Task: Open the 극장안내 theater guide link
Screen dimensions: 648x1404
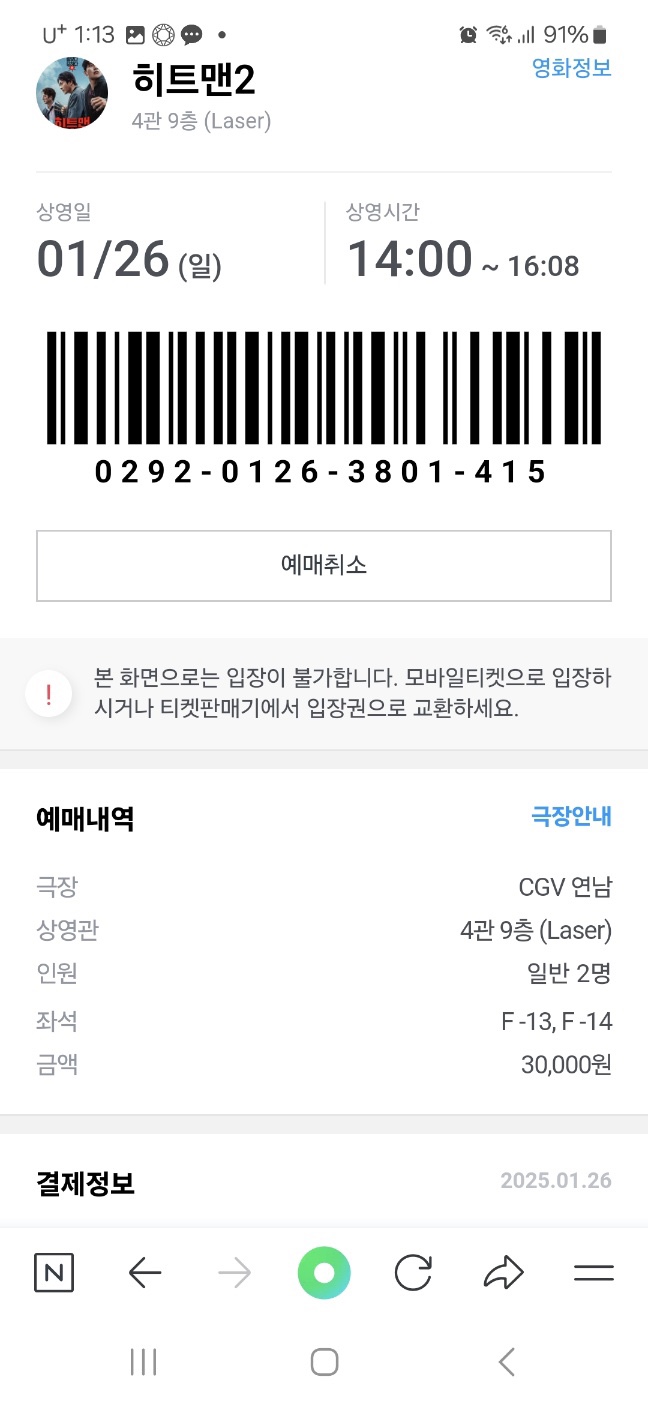Action: 571,817
